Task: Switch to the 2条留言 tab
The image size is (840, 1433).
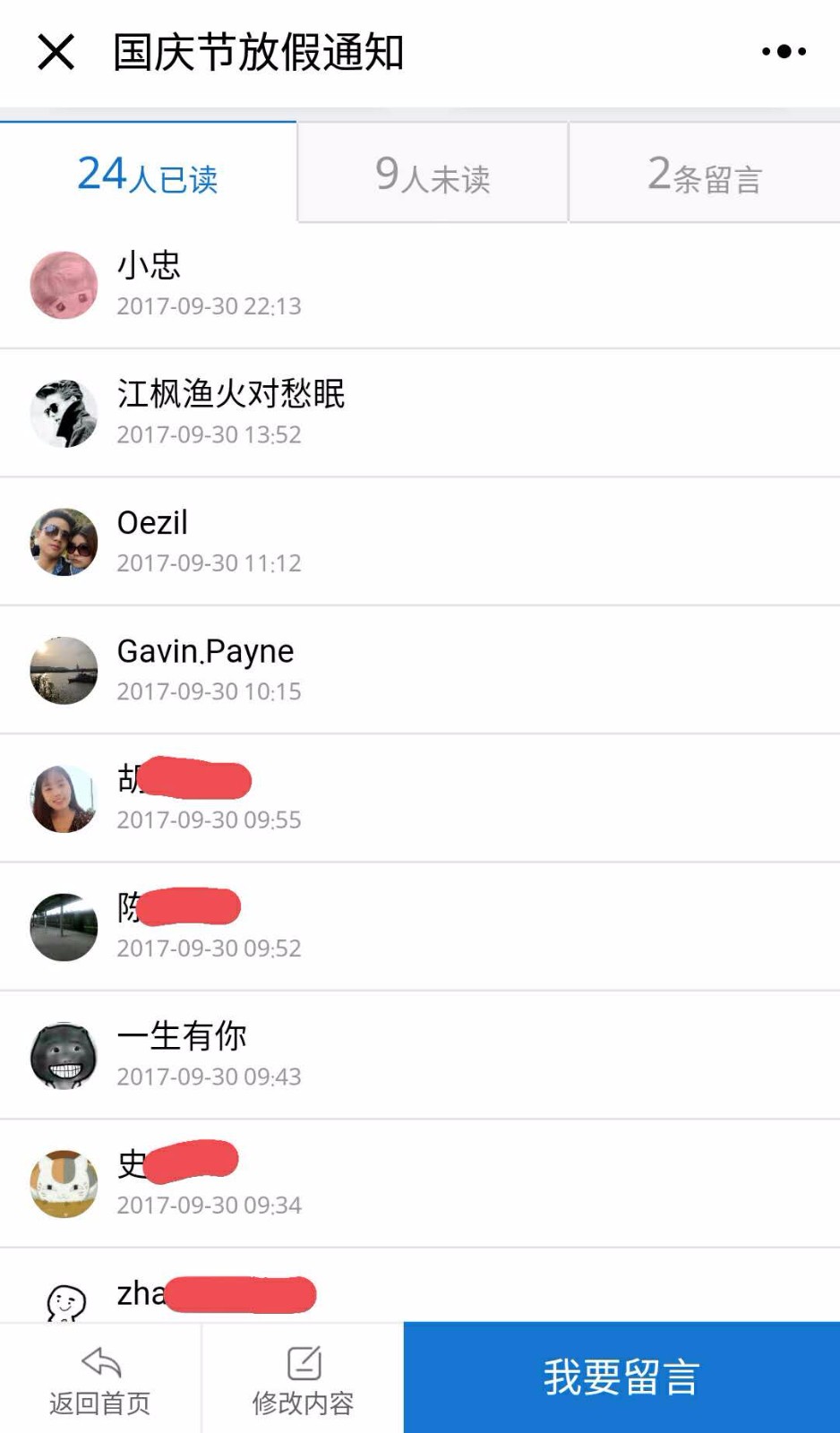Action: click(x=705, y=173)
